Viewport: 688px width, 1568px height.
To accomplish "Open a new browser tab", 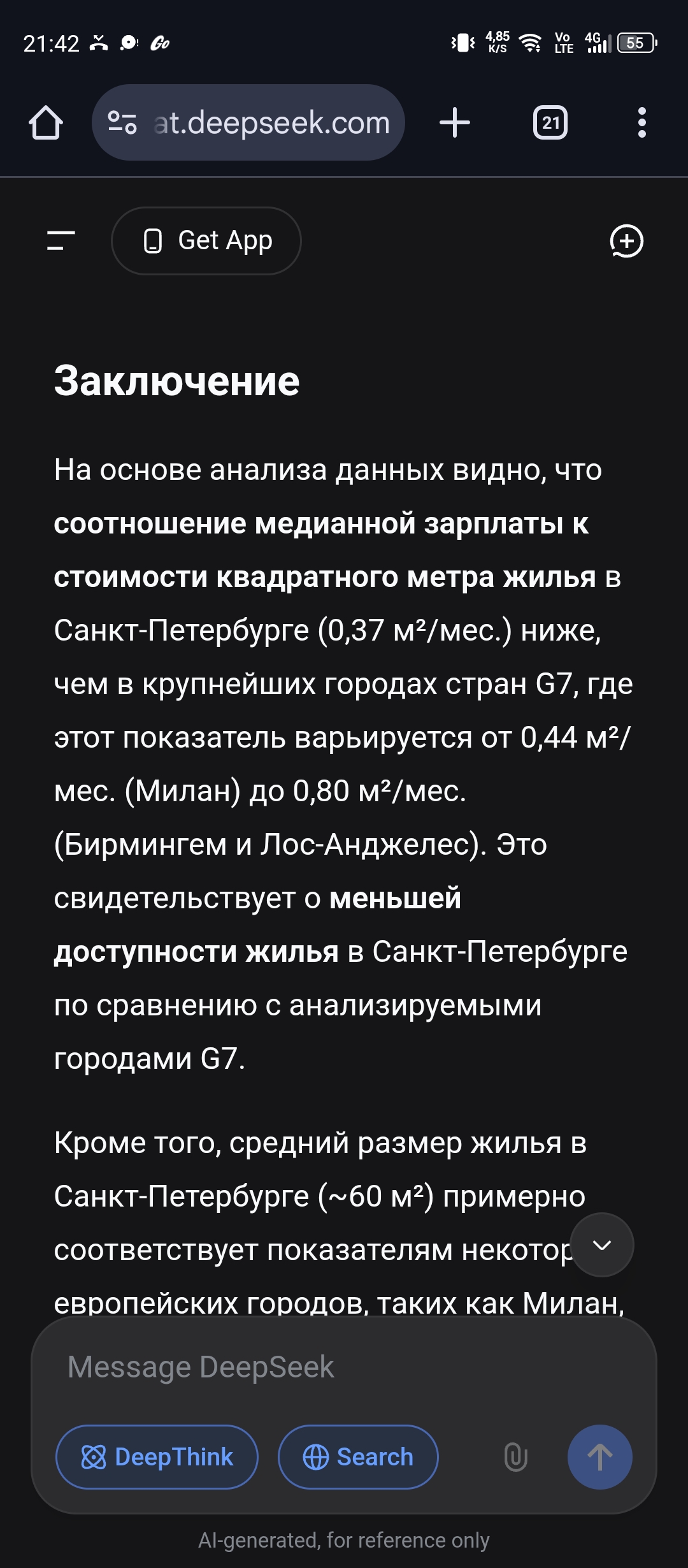I will pyautogui.click(x=455, y=122).
